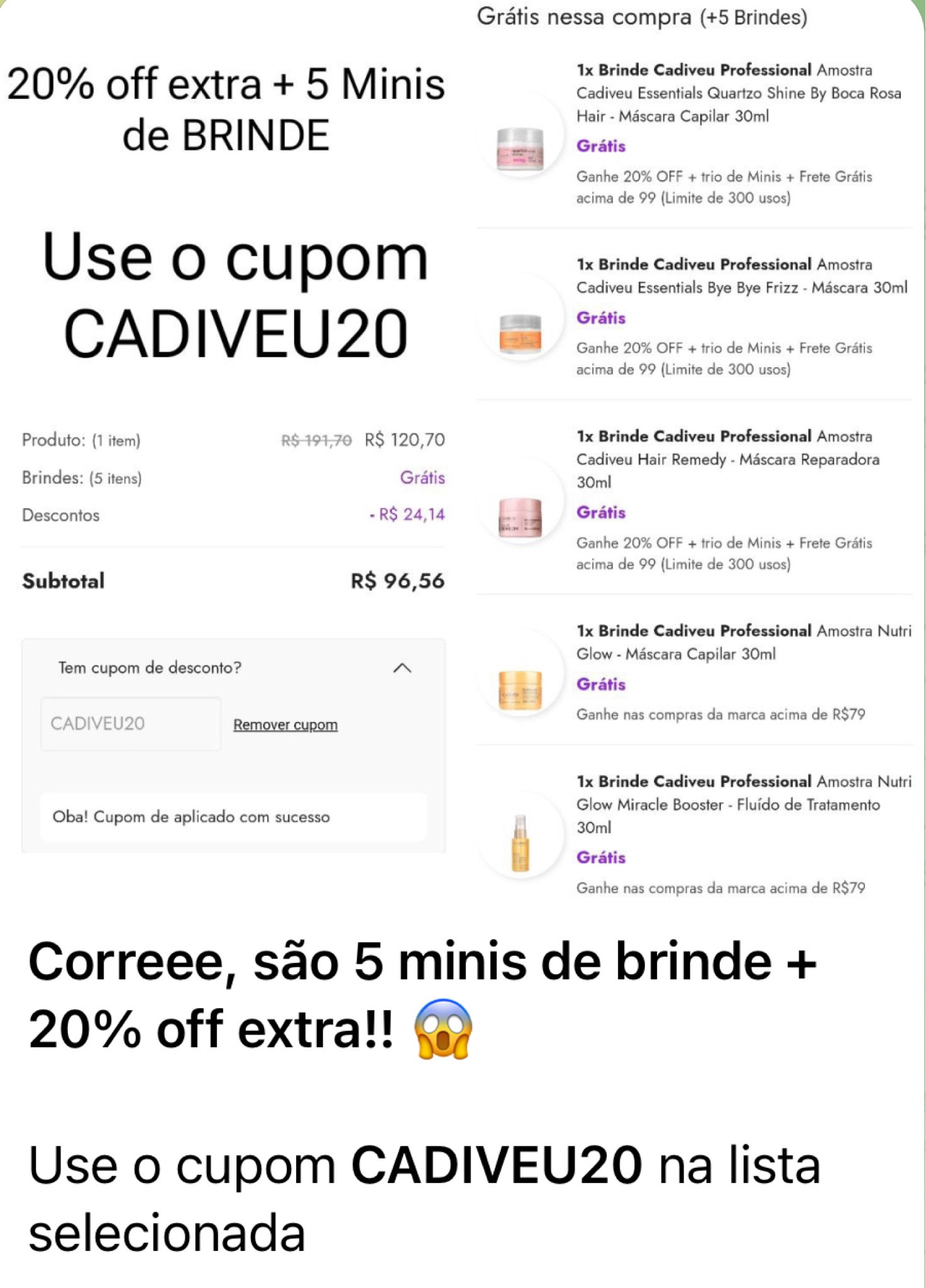View the Bye Bye Frizz máscara sample image
Image resolution: width=926 pixels, height=1288 pixels.
pos(519,333)
